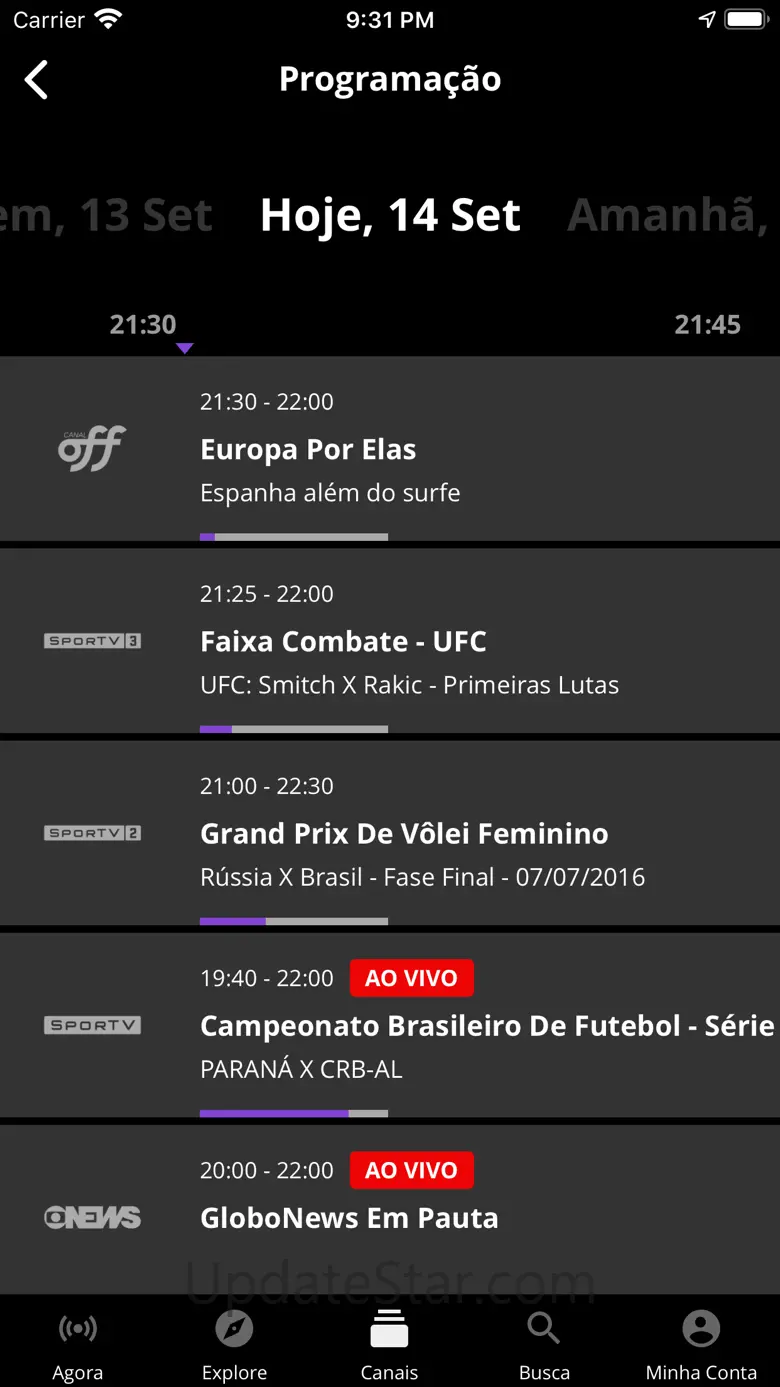Switch to the Canais tab
Image resolution: width=780 pixels, height=1387 pixels.
390,1345
